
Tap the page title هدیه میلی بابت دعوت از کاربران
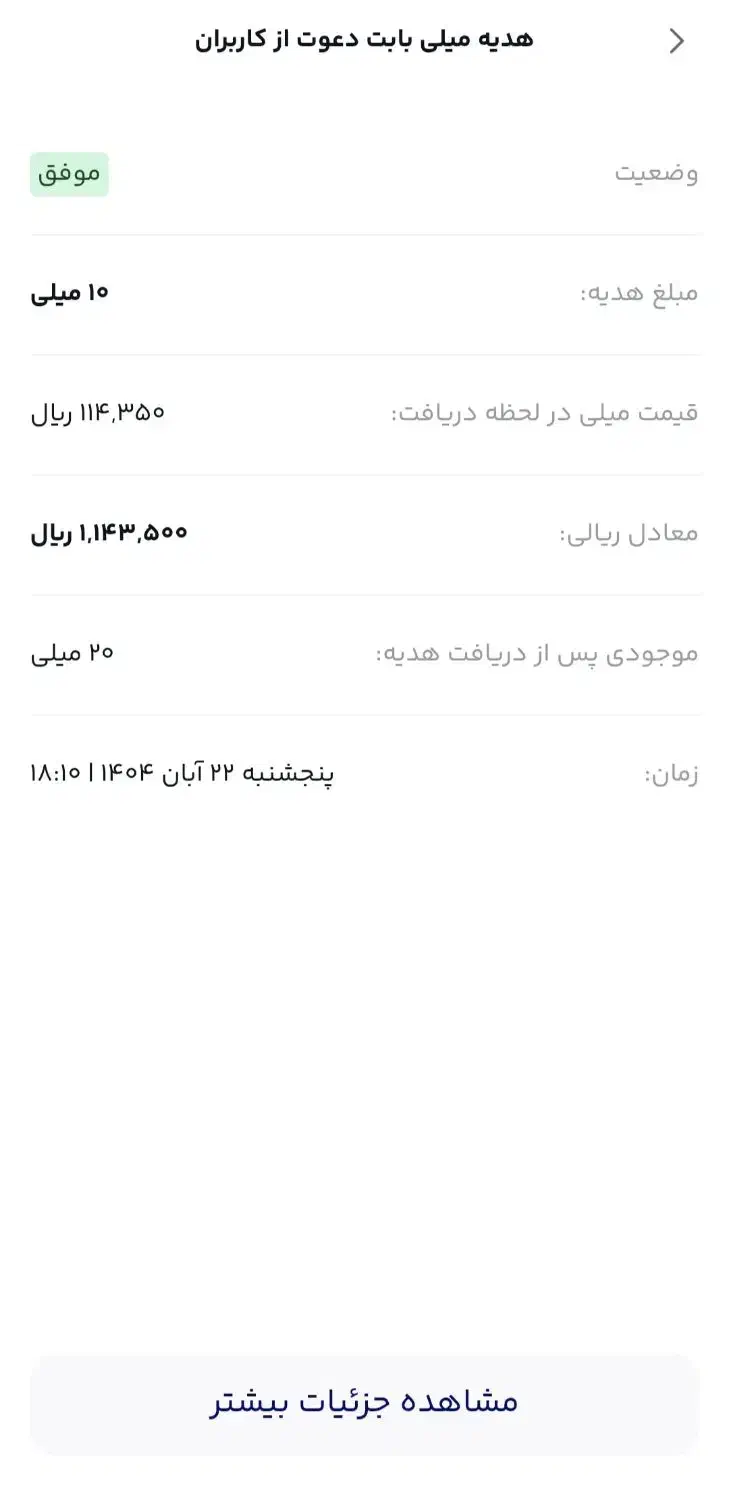pyautogui.click(x=364, y=40)
